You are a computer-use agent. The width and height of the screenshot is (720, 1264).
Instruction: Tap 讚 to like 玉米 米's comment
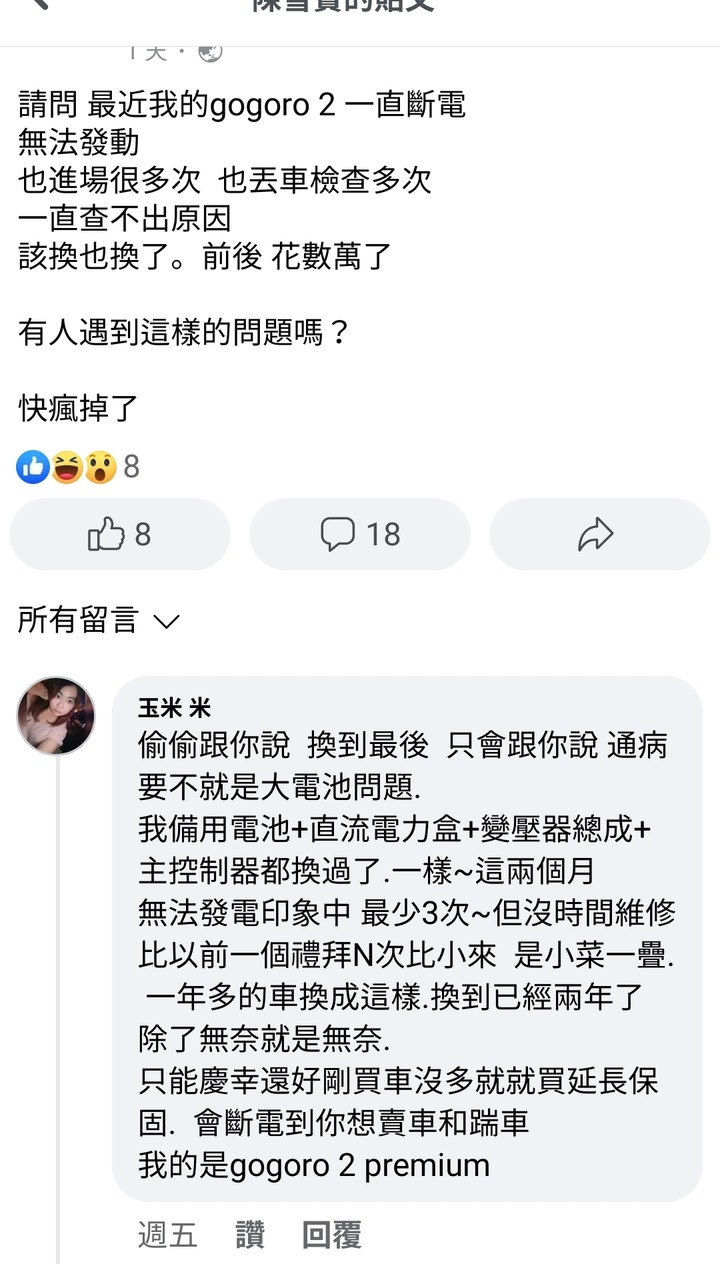(x=250, y=1235)
